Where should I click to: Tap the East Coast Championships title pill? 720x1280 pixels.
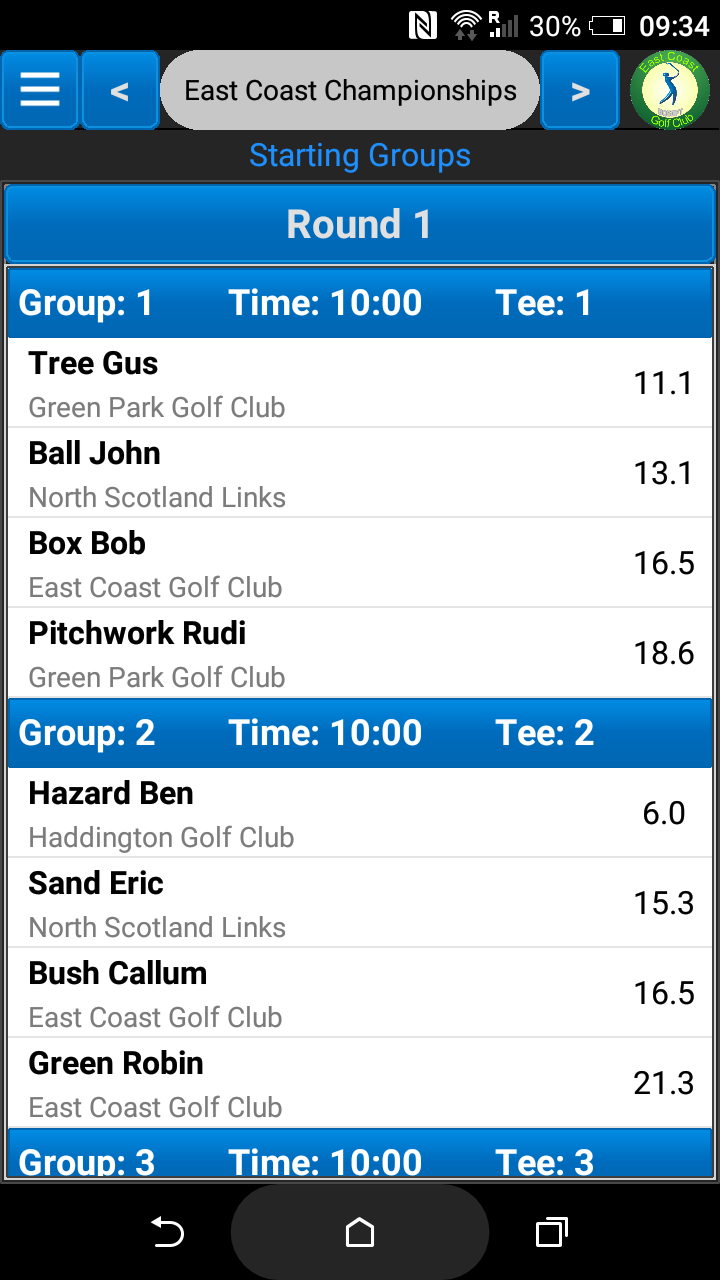pos(350,90)
